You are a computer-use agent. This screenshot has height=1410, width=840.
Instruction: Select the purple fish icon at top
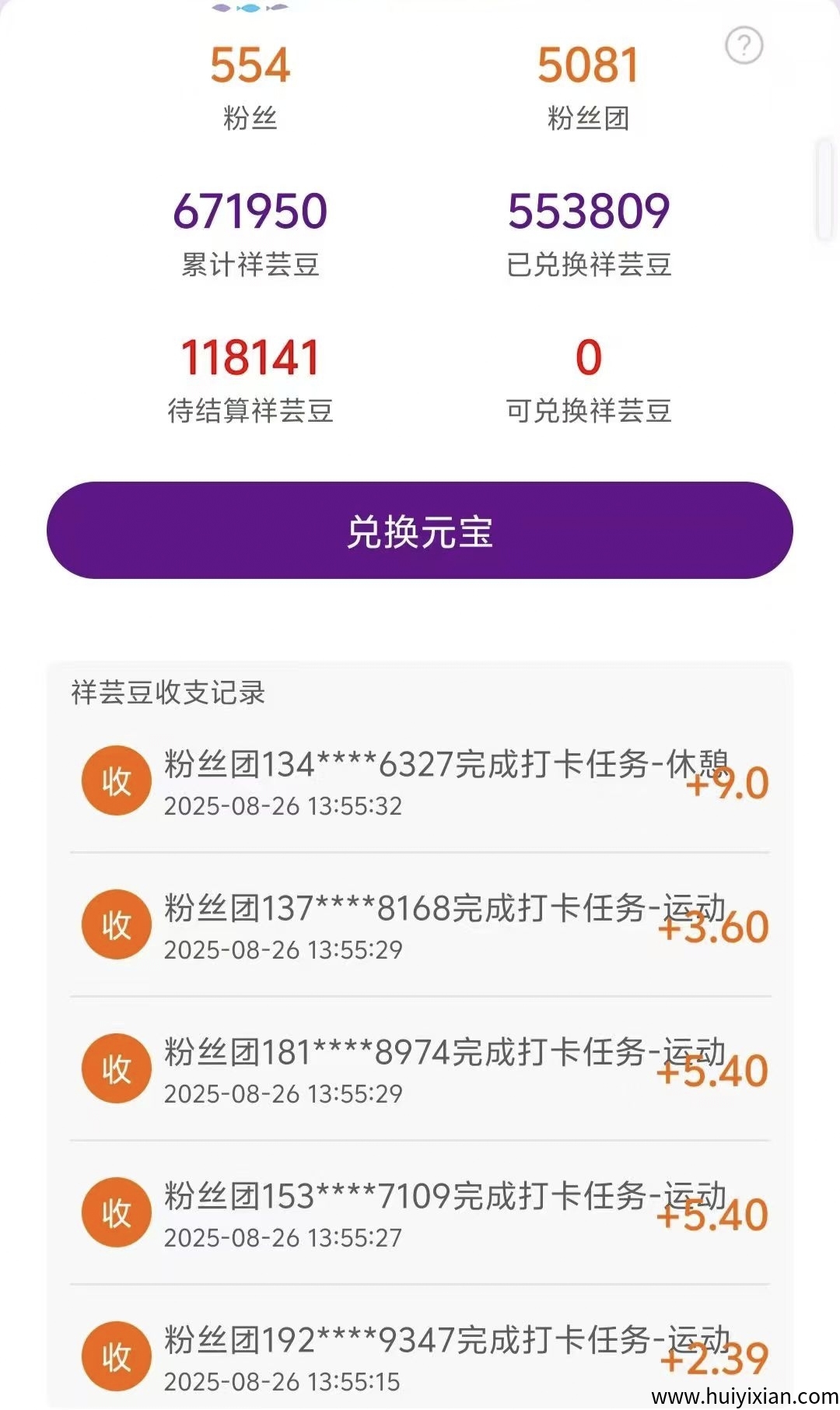pos(221,8)
